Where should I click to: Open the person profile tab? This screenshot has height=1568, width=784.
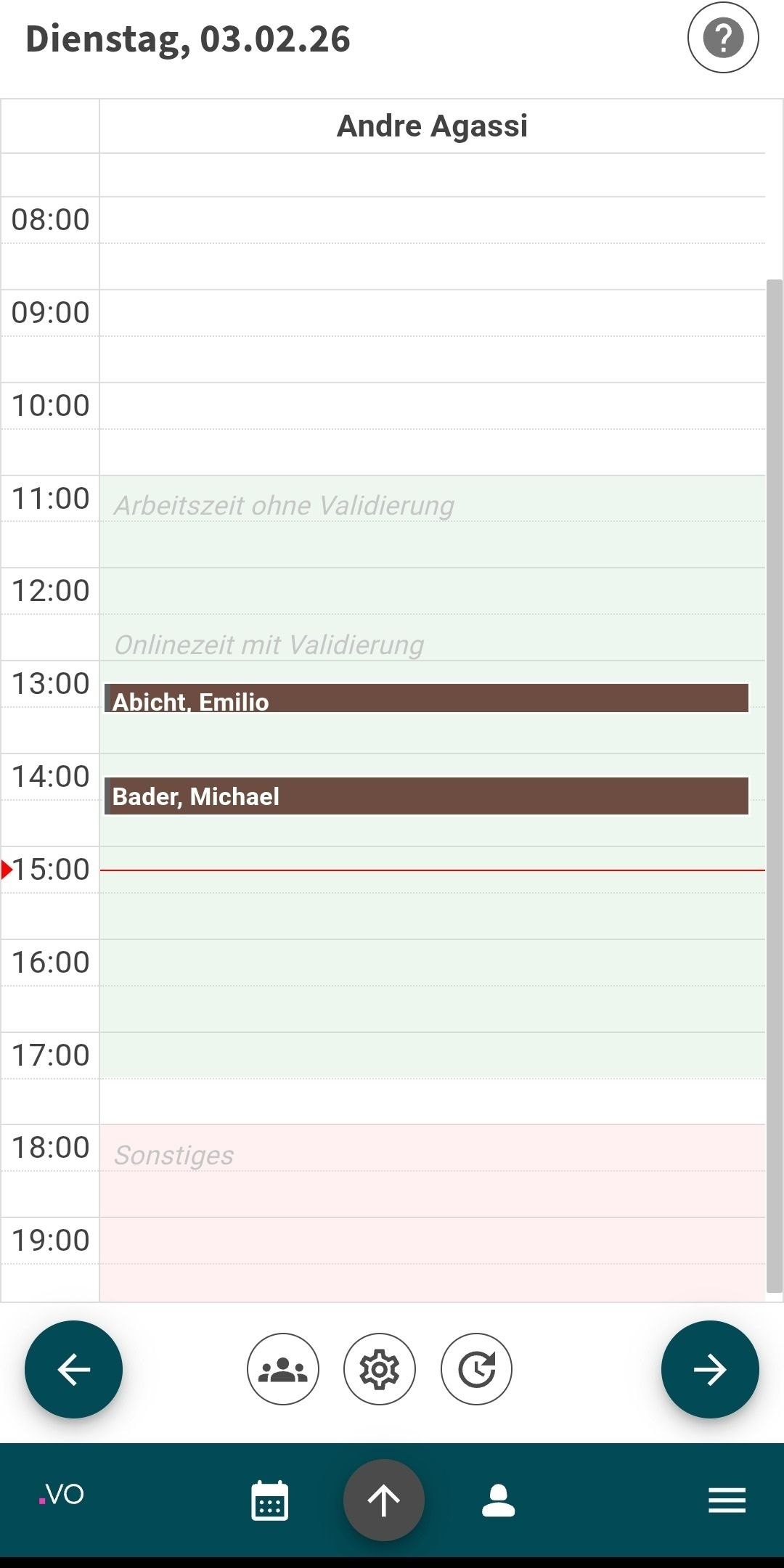click(498, 1500)
